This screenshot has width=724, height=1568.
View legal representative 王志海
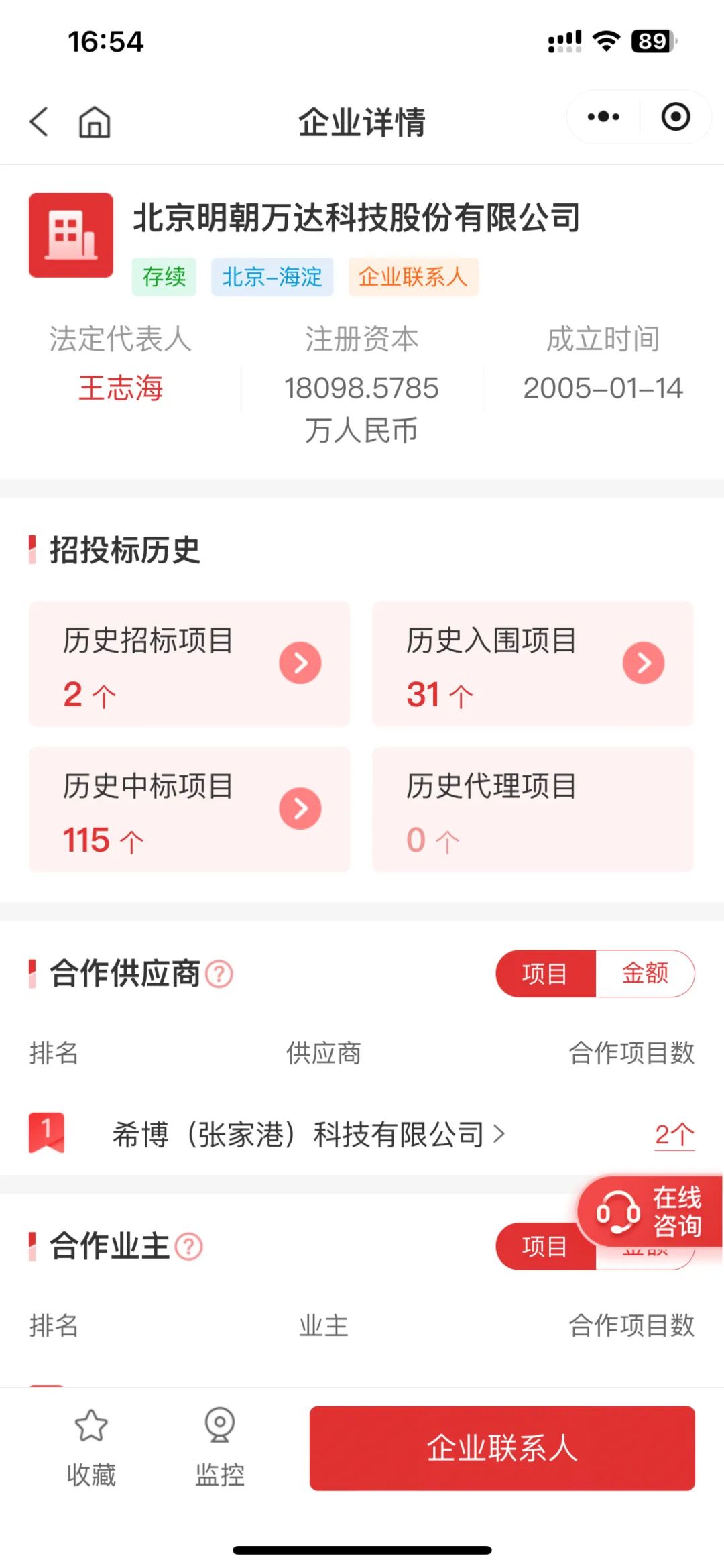coord(121,388)
